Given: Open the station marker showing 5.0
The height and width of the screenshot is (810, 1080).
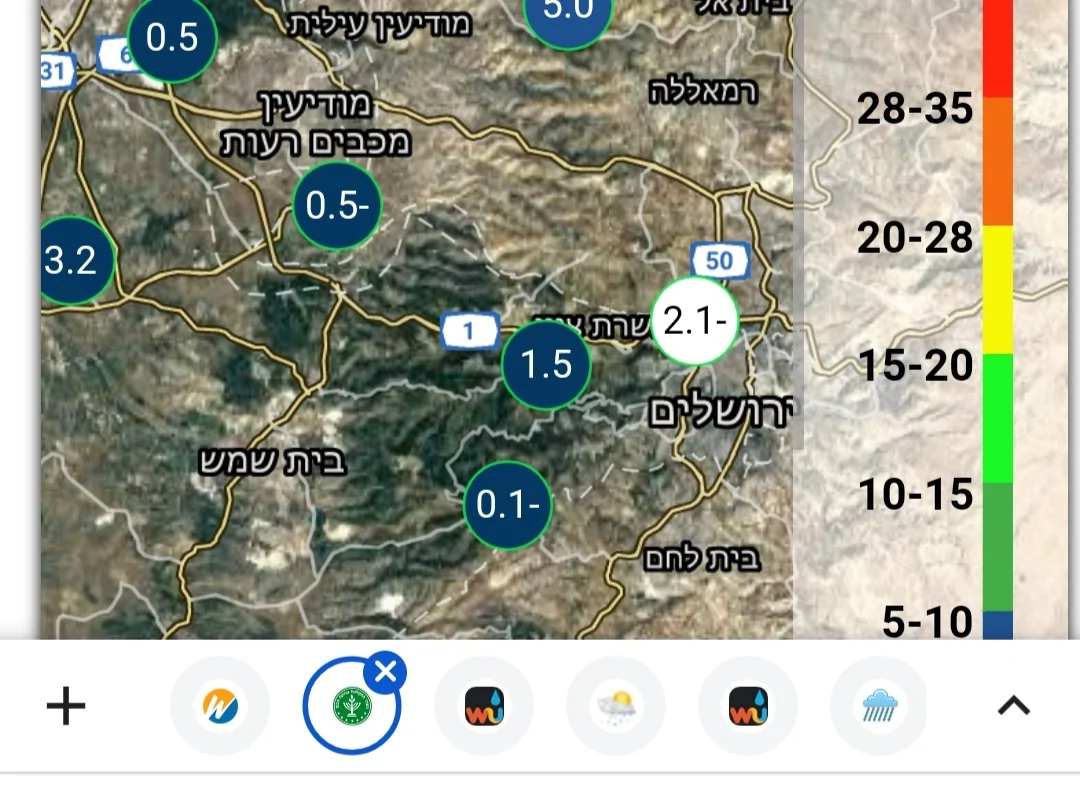Looking at the screenshot, I should coord(568,14).
